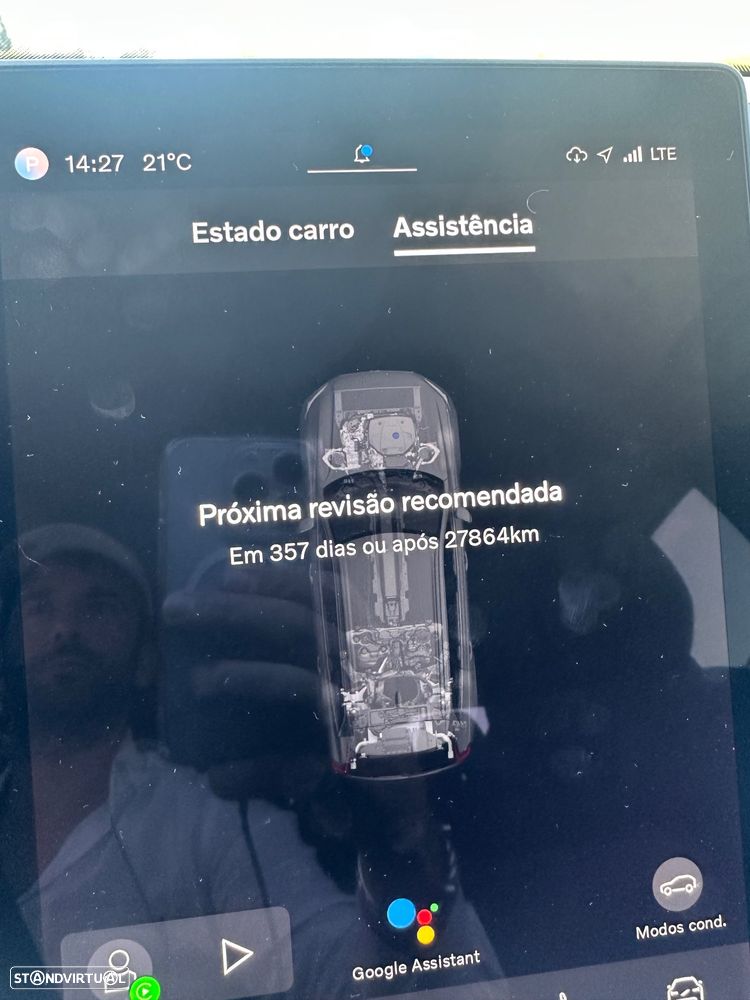This screenshot has width=750, height=1000.
Task: Open the notifications bell at top
Action: (362, 155)
